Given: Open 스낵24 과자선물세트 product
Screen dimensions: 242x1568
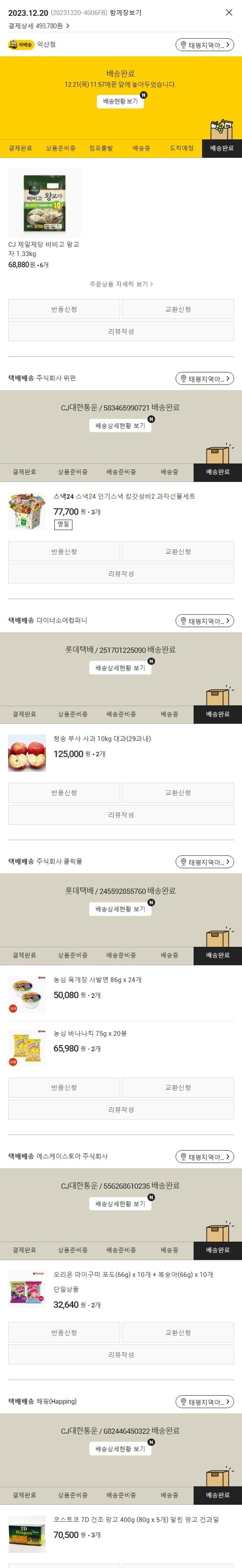Looking at the screenshot, I should 124,496.
